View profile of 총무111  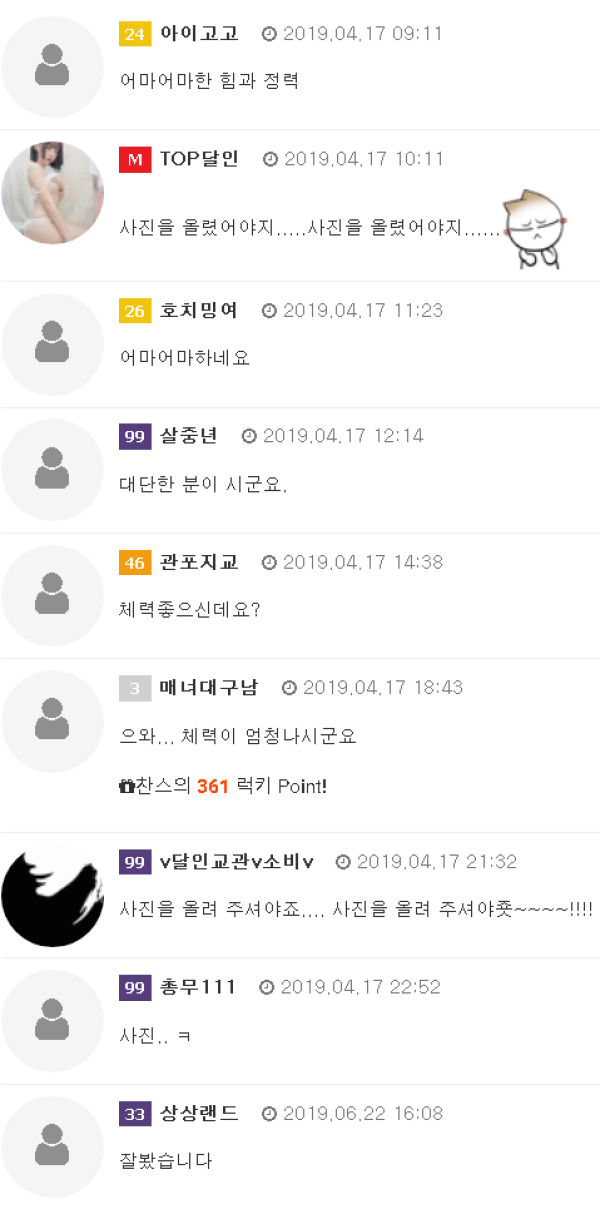[198, 987]
